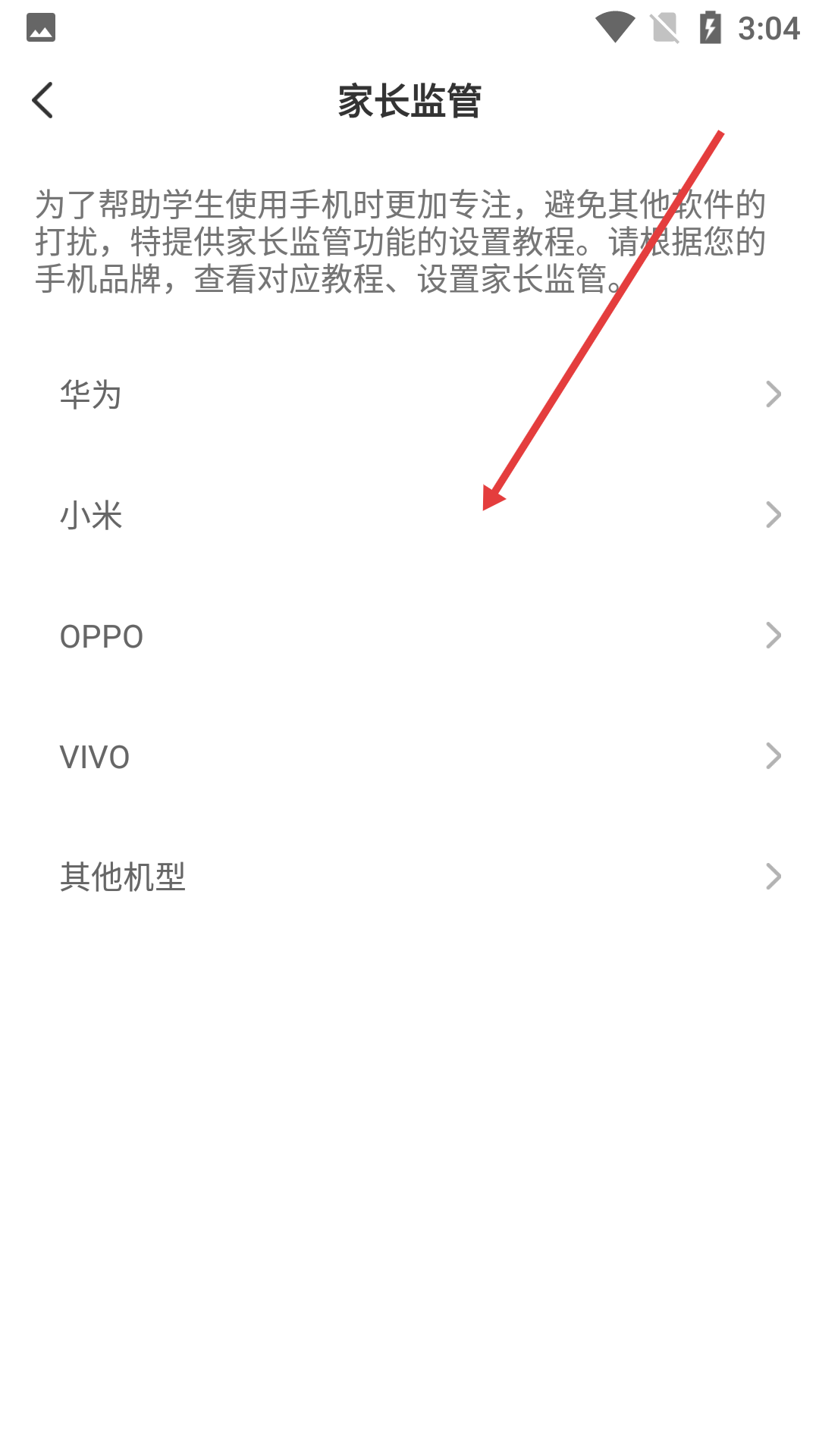This screenshot has width=819, height=1456.
Task: Go back from the 家长监管 page
Action: pyautogui.click(x=43, y=100)
